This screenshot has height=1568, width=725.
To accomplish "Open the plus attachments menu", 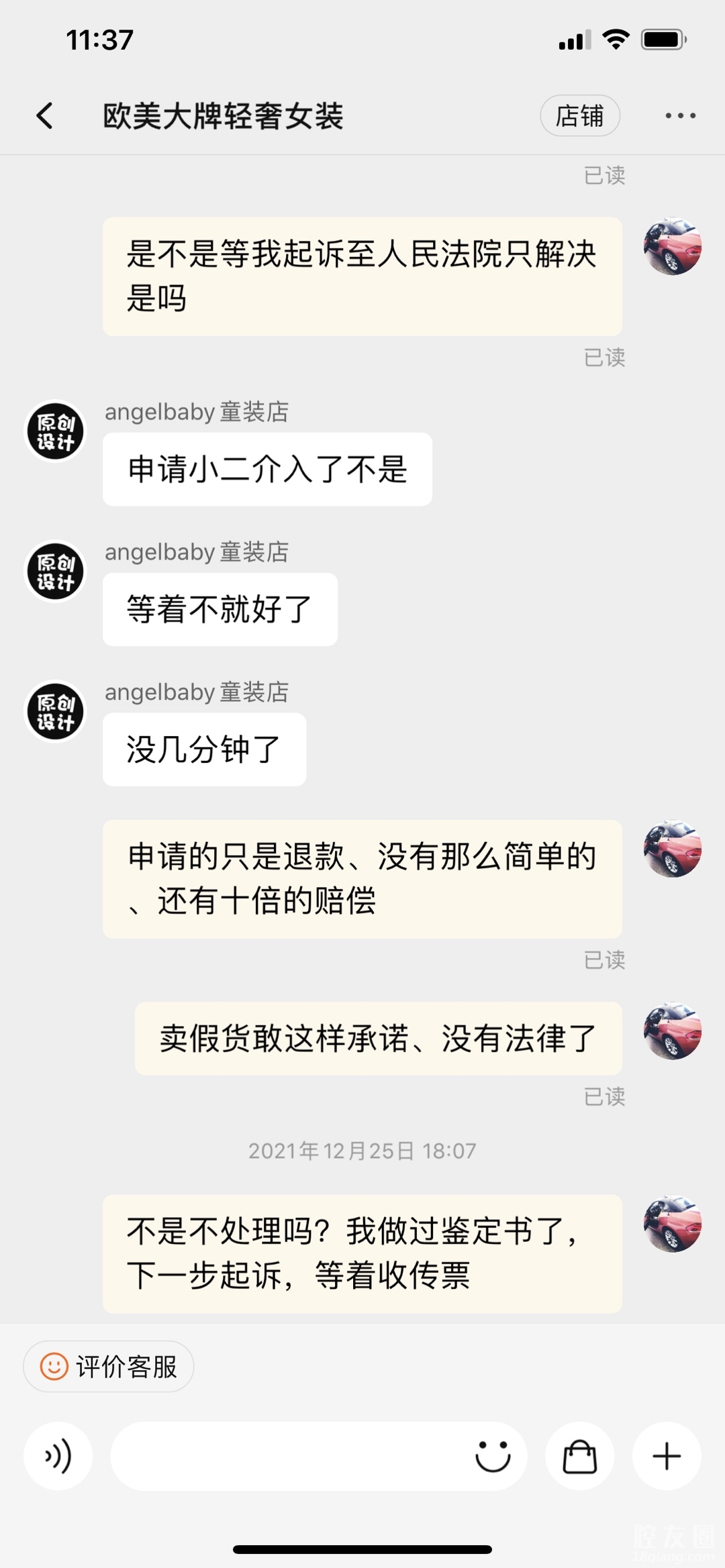I will 667,1456.
